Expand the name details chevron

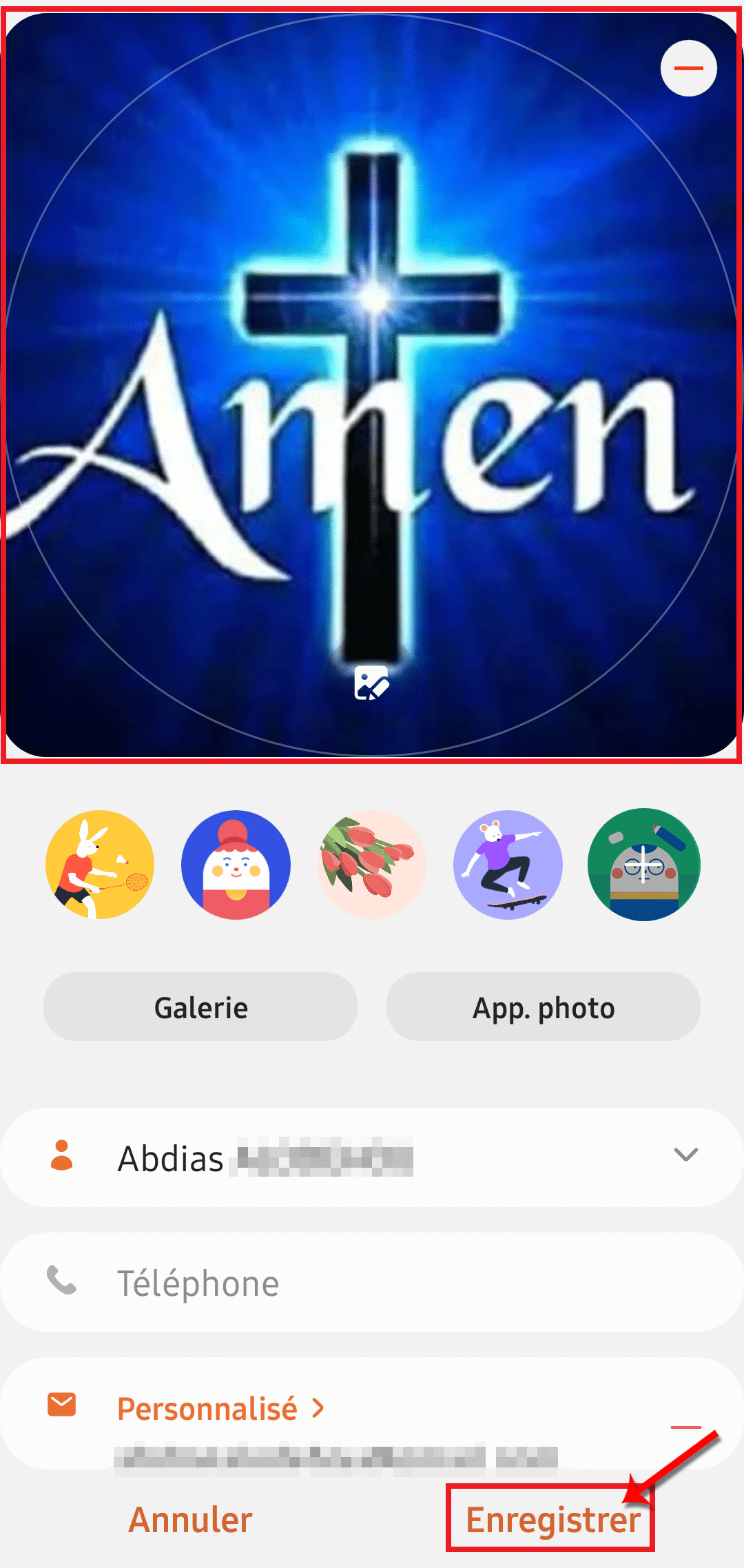click(x=685, y=1155)
